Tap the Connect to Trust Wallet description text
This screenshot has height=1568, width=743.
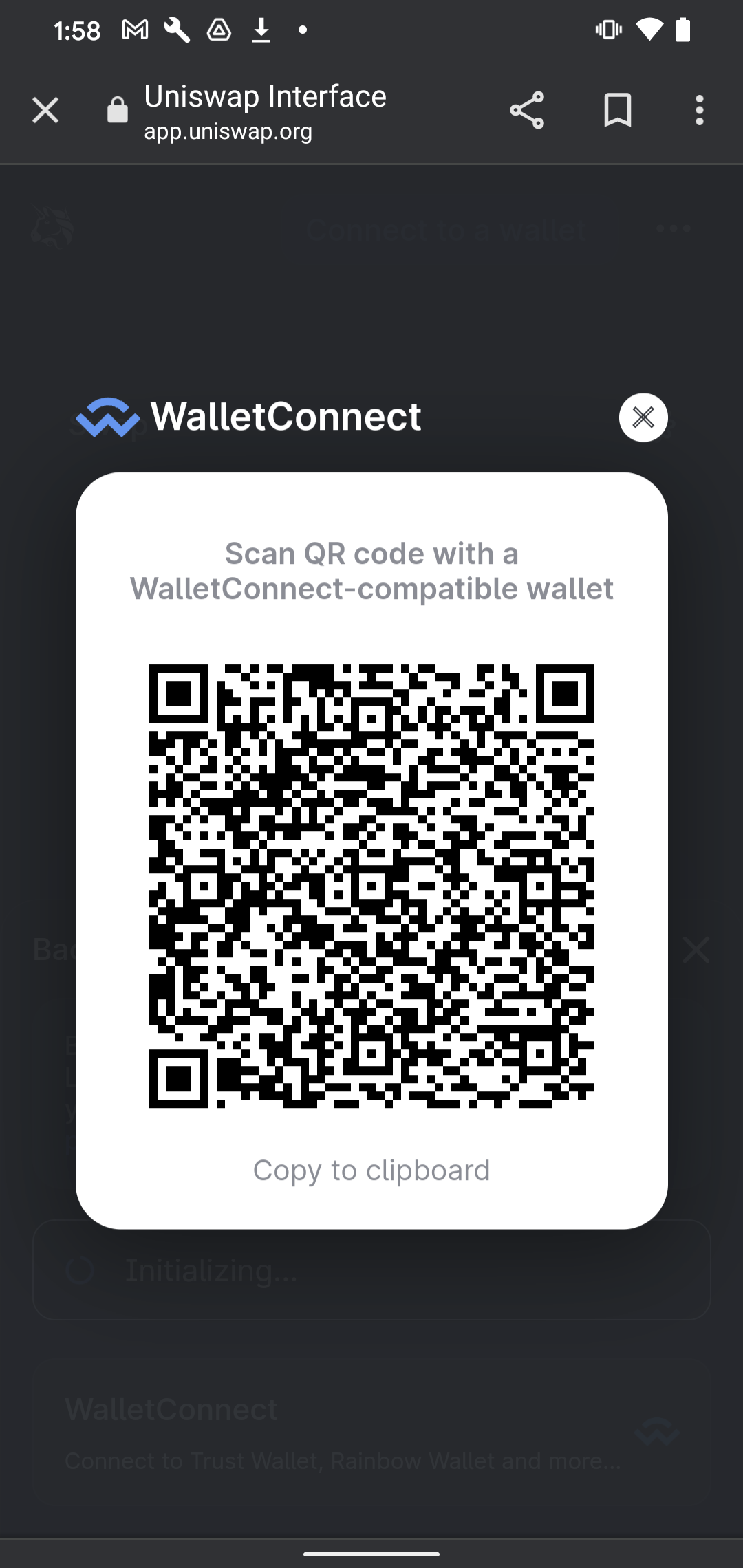(343, 1461)
